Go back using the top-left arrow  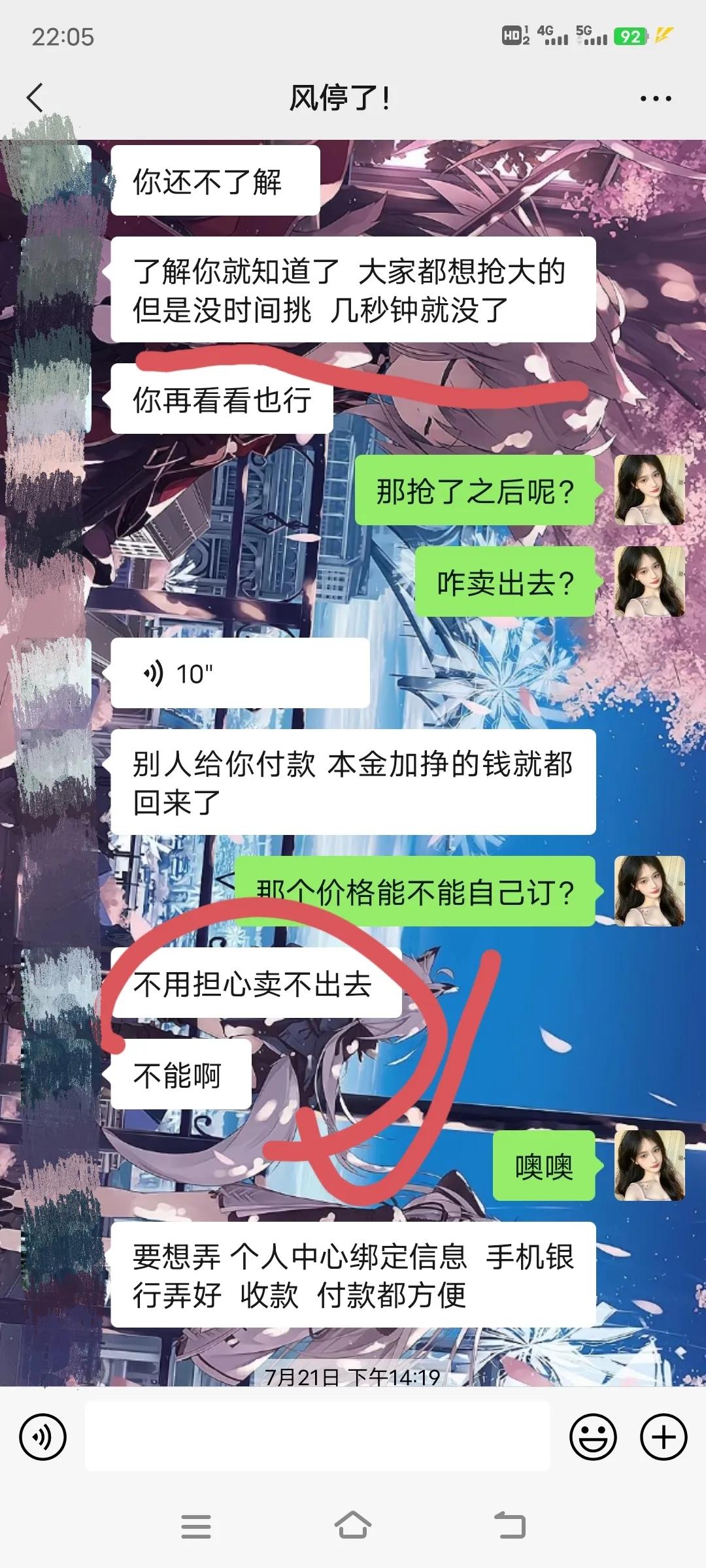point(36,96)
